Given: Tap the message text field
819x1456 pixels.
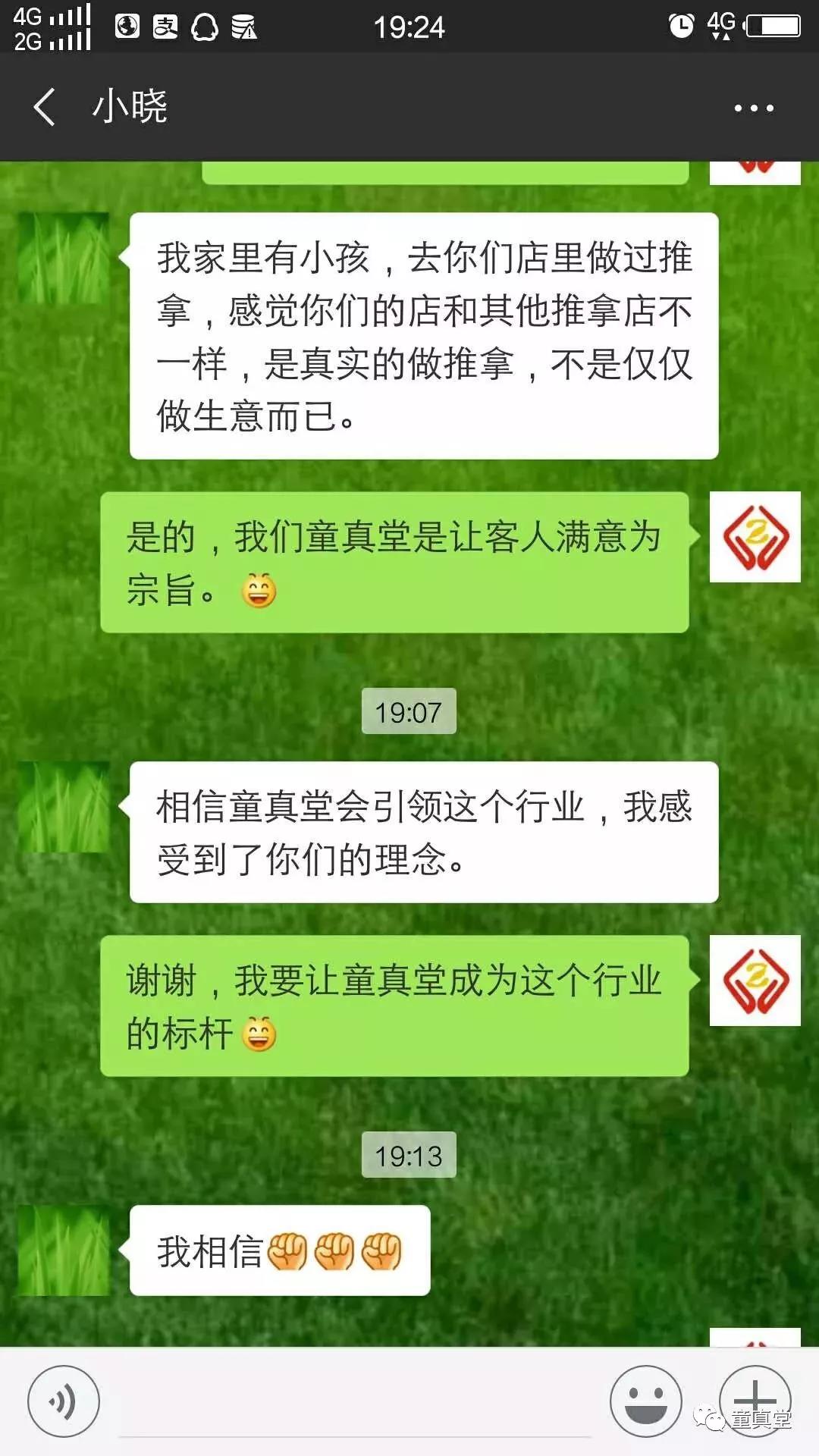Looking at the screenshot, I should (x=355, y=1403).
